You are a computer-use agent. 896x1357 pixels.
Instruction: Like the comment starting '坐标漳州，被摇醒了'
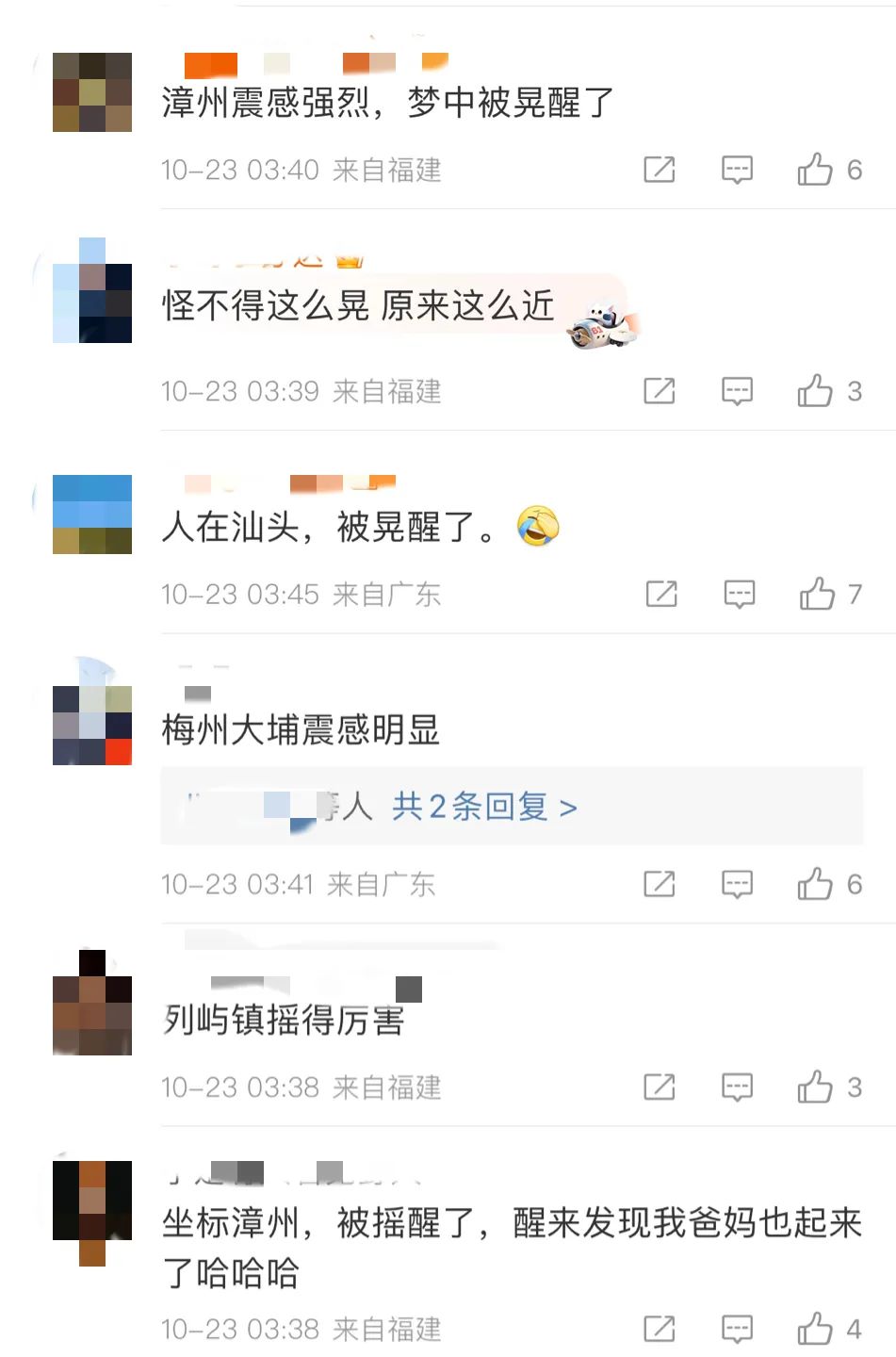tap(816, 1329)
